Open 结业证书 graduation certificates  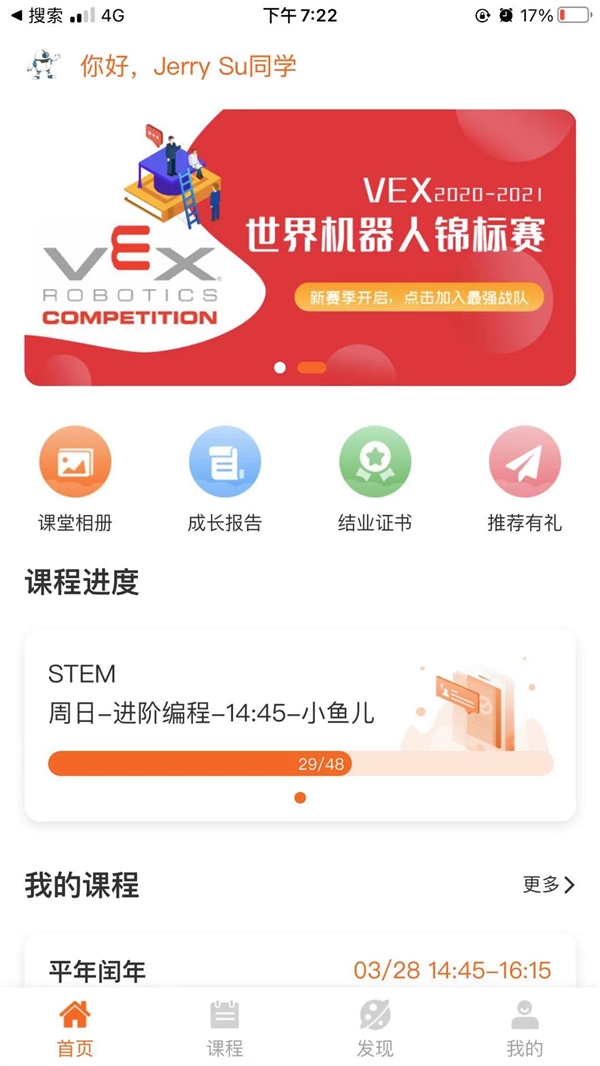click(x=375, y=477)
